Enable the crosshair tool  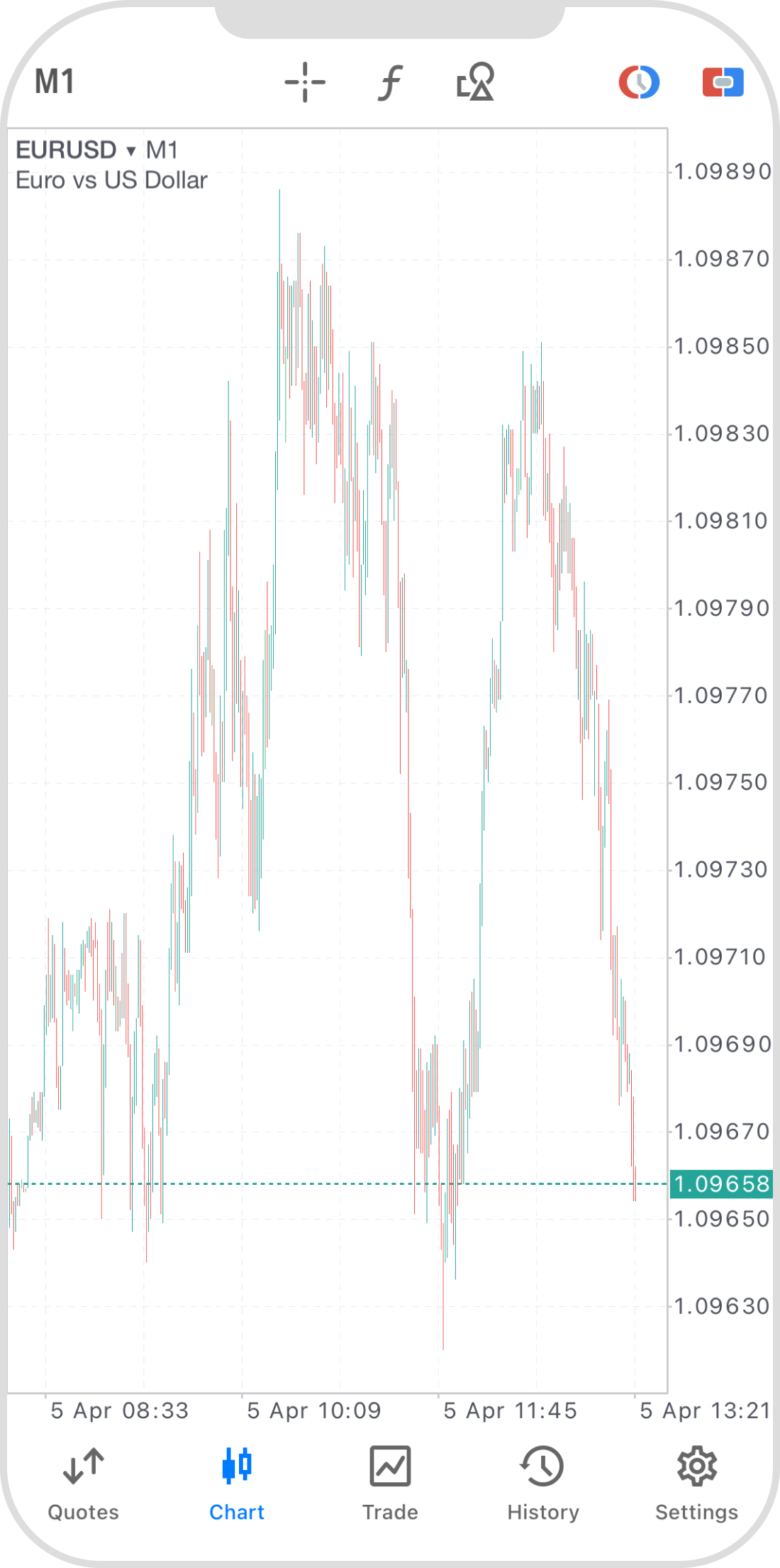click(x=305, y=82)
